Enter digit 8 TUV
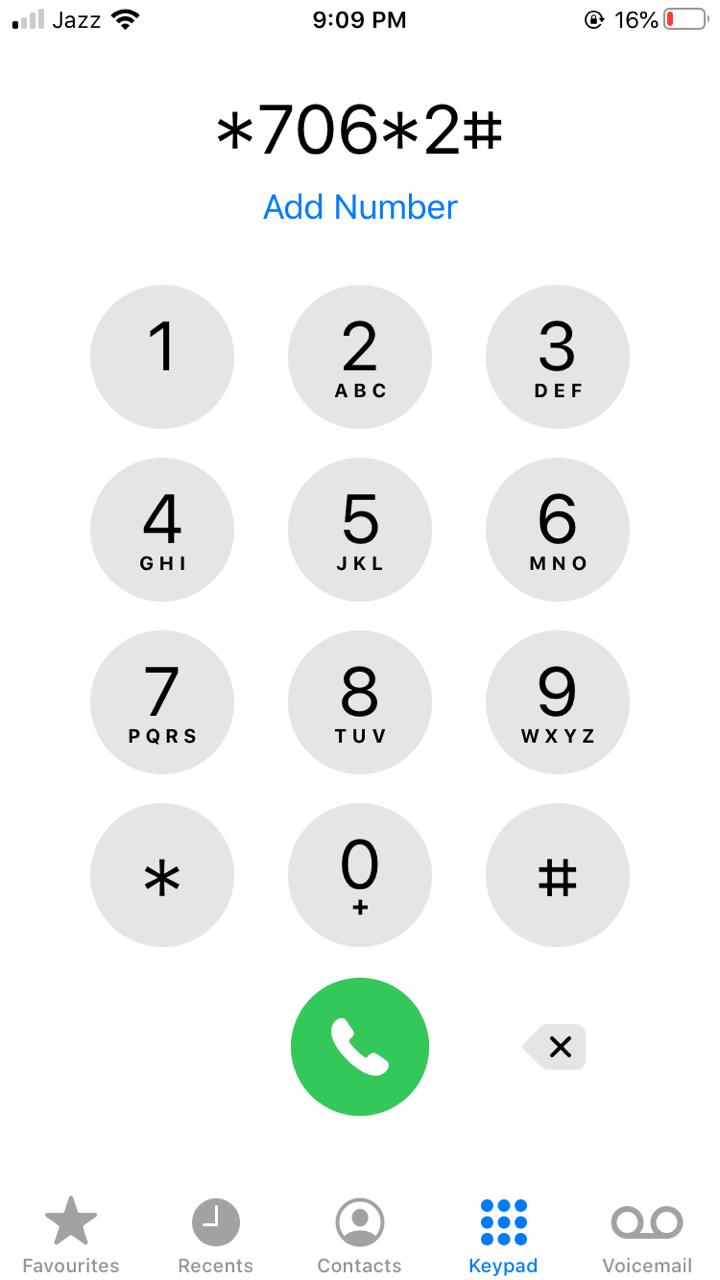 tap(360, 703)
